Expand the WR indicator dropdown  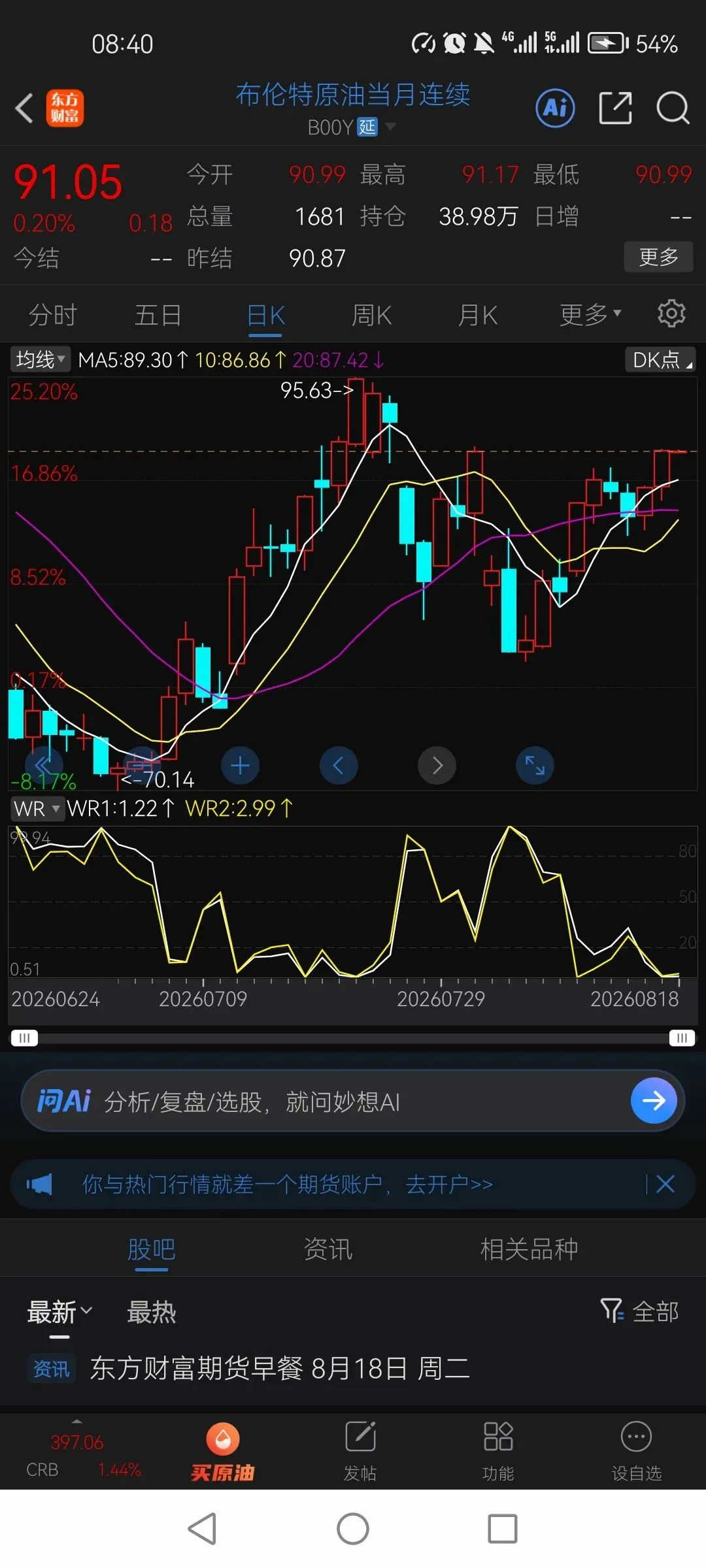tap(37, 809)
